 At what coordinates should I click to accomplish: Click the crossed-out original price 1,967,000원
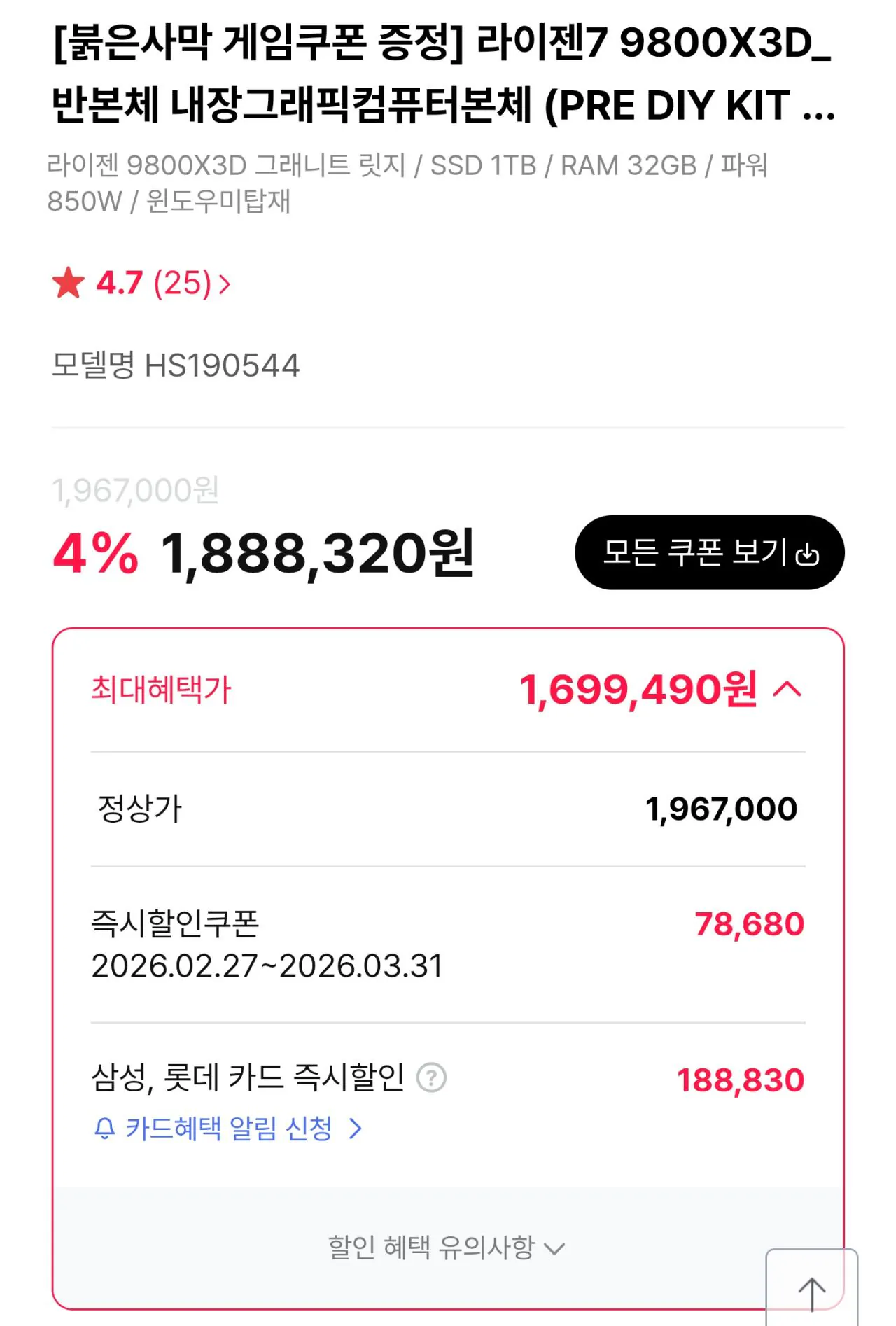coord(135,492)
